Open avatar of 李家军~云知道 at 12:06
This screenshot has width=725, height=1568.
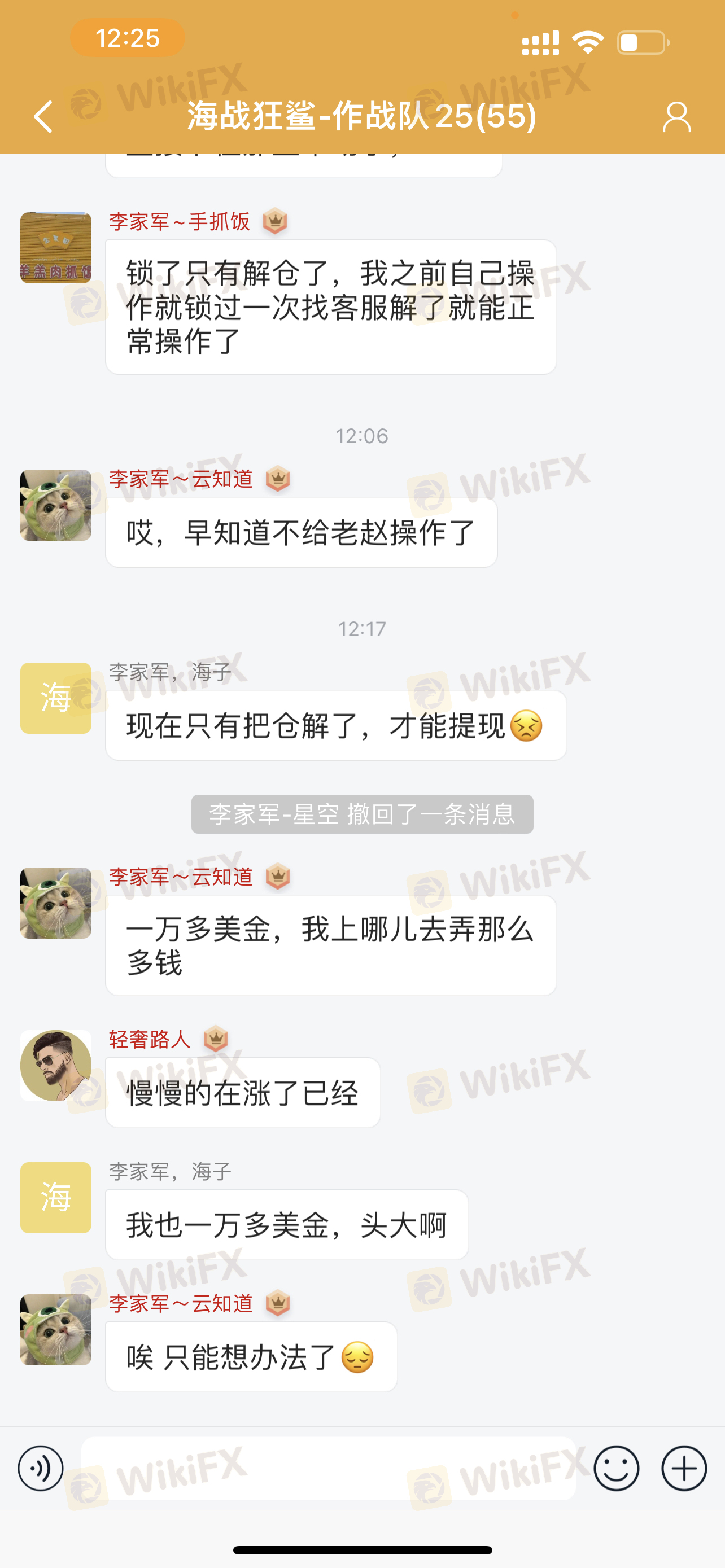pyautogui.click(x=56, y=505)
